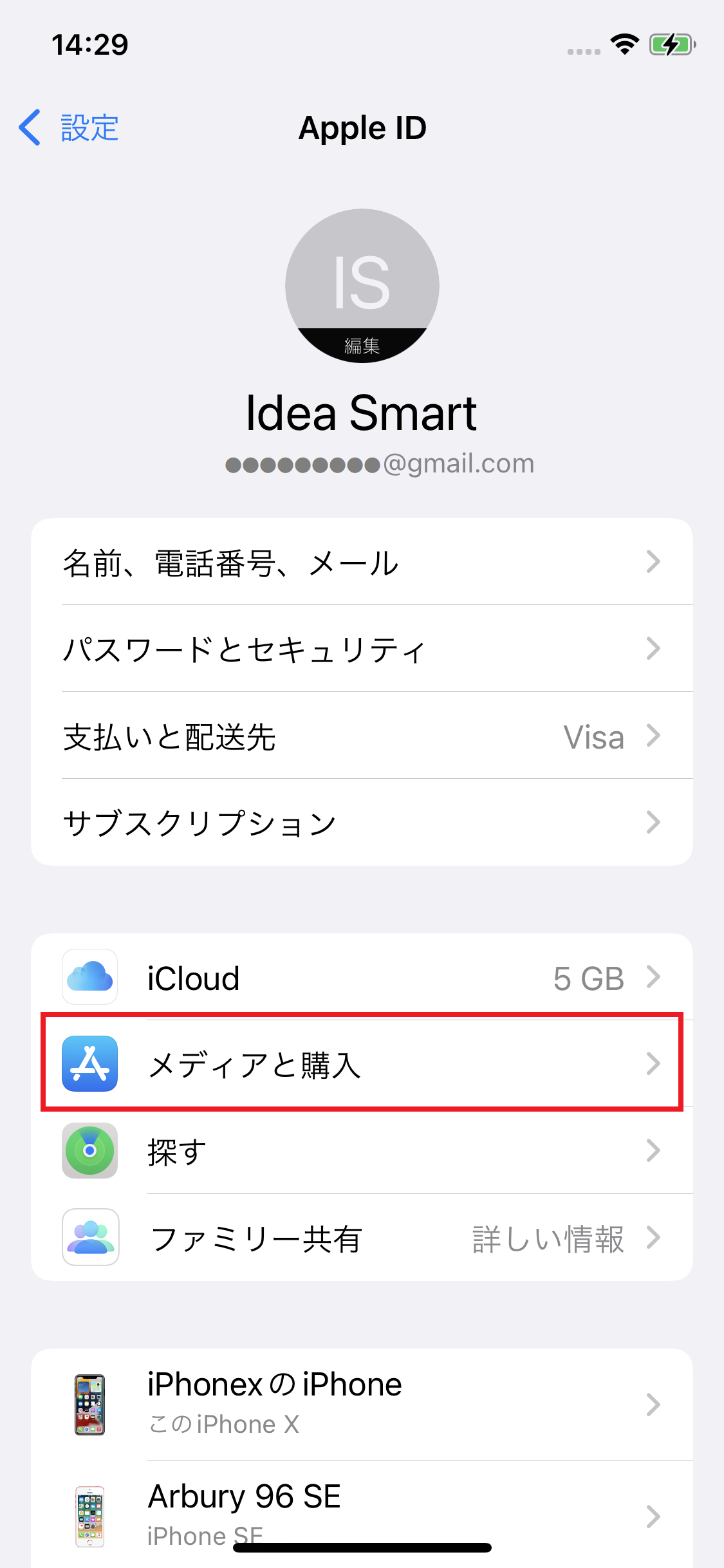Select メディアと購入
The width and height of the screenshot is (724, 1568).
[362, 1064]
